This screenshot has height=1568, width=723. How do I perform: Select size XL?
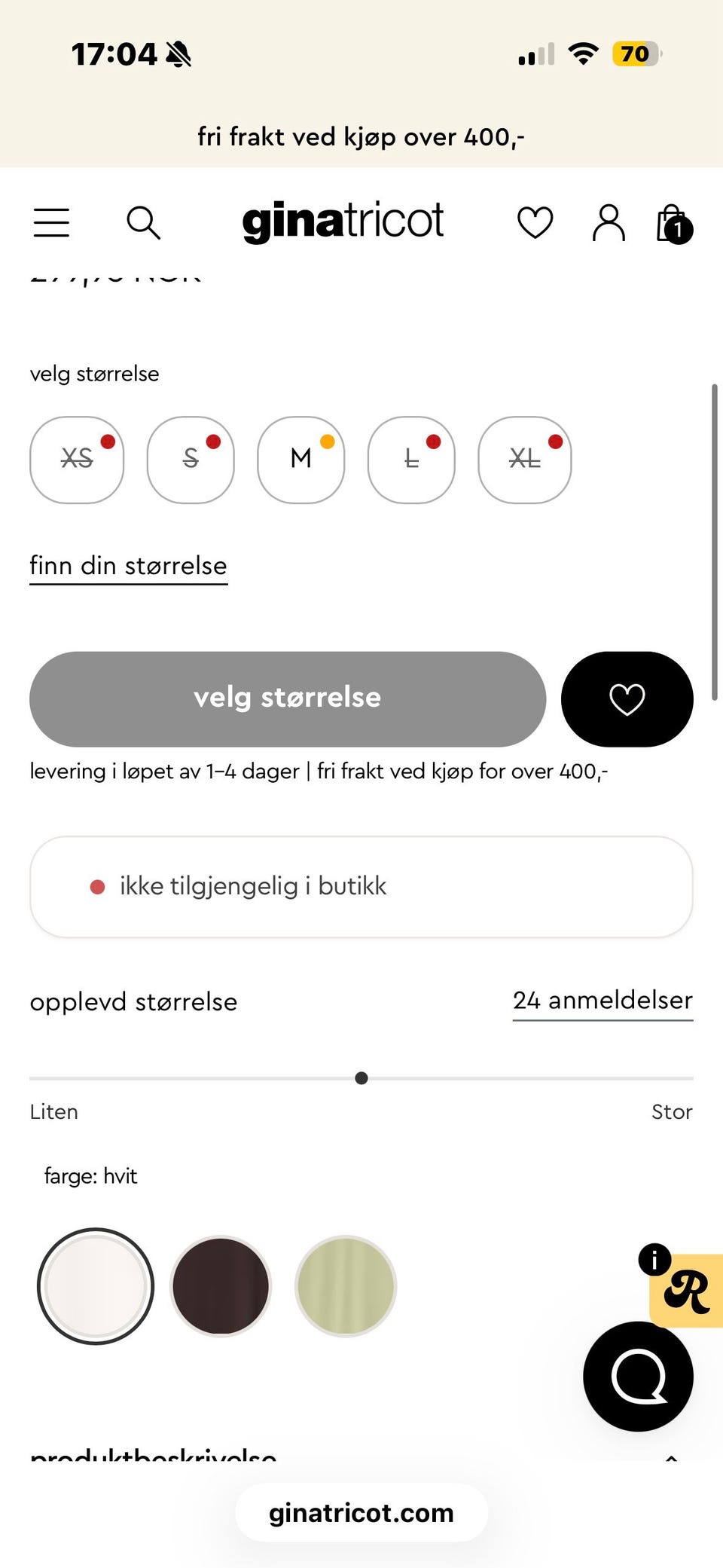(x=525, y=460)
